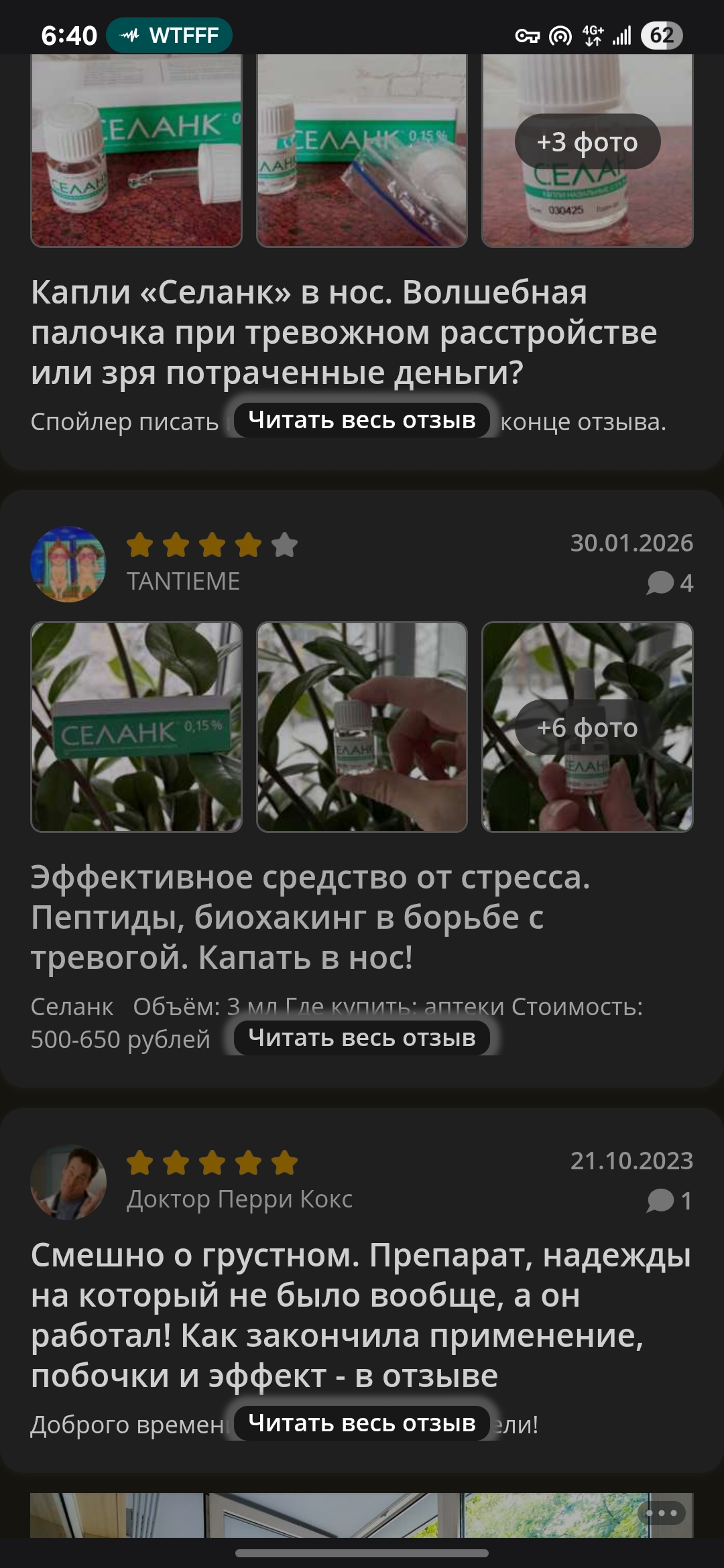The width and height of the screenshot is (724, 1568).
Task: Visit the Доктор Перри Кокс username link
Action: coord(240,1199)
